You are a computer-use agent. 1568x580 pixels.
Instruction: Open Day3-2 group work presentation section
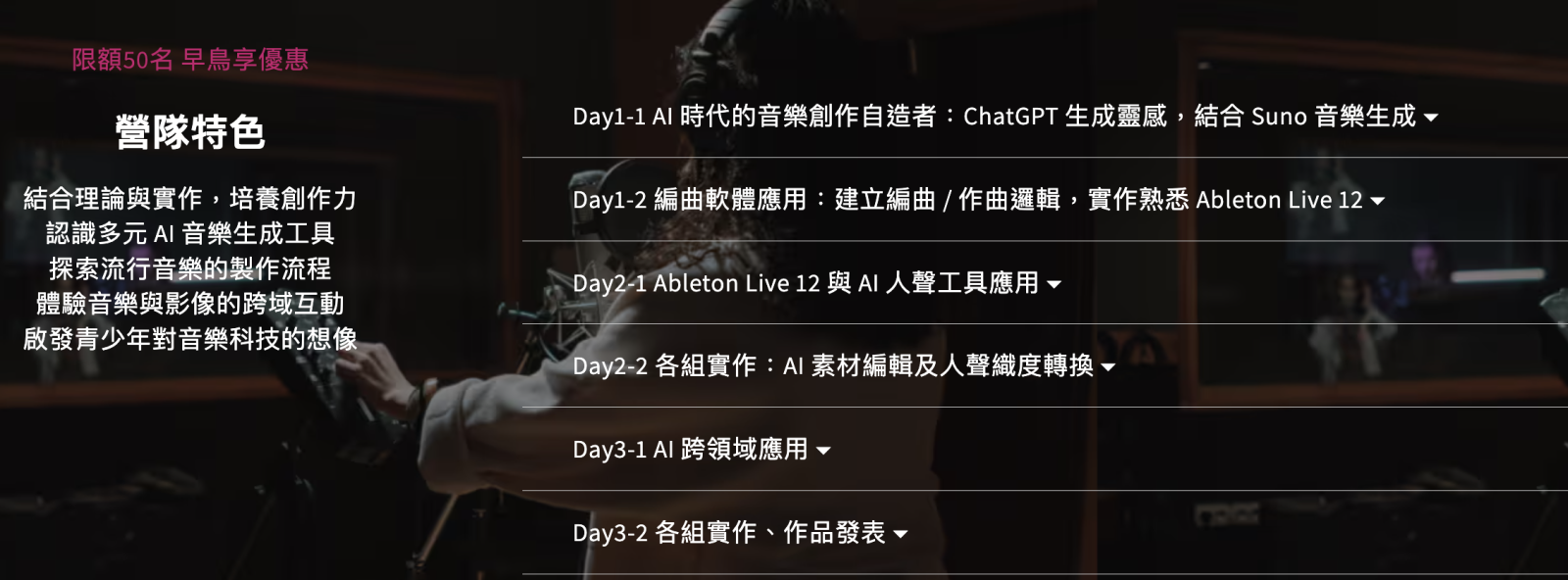(740, 533)
